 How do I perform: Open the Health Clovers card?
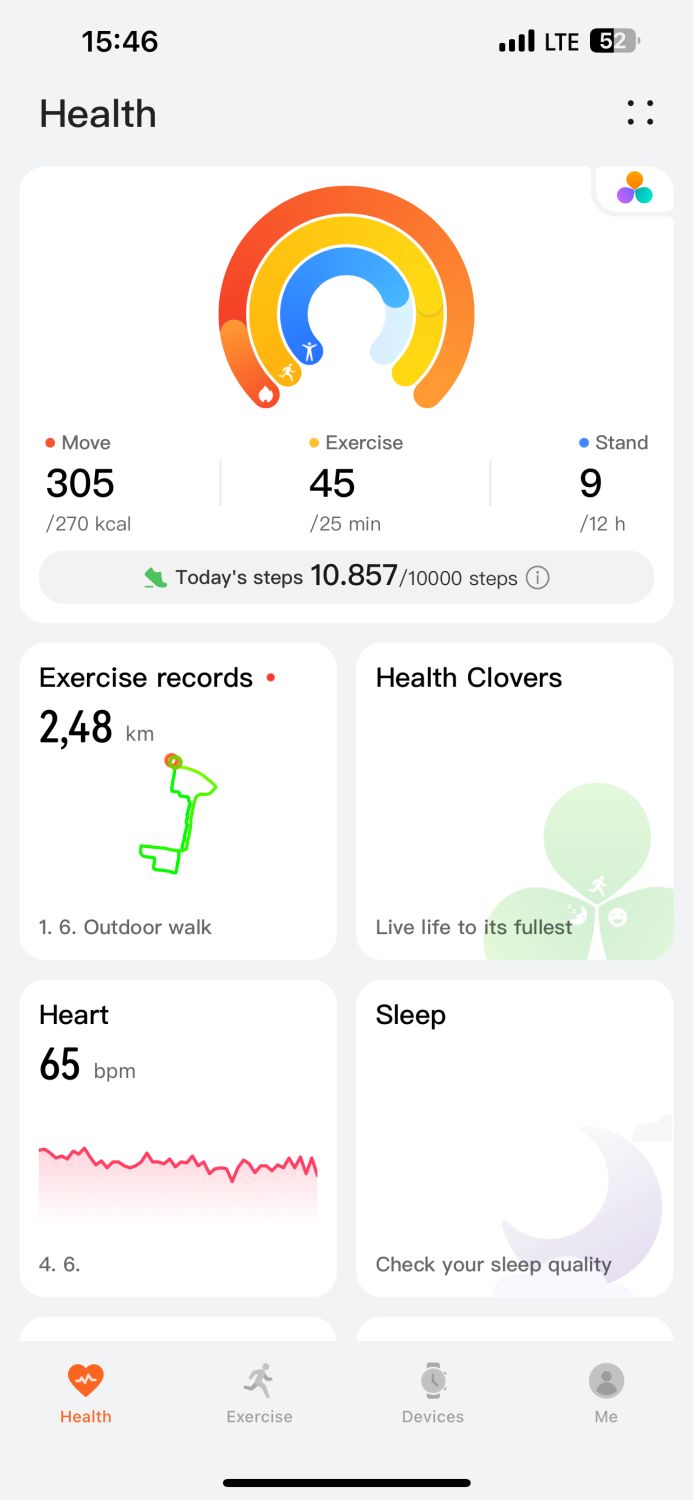click(x=514, y=801)
